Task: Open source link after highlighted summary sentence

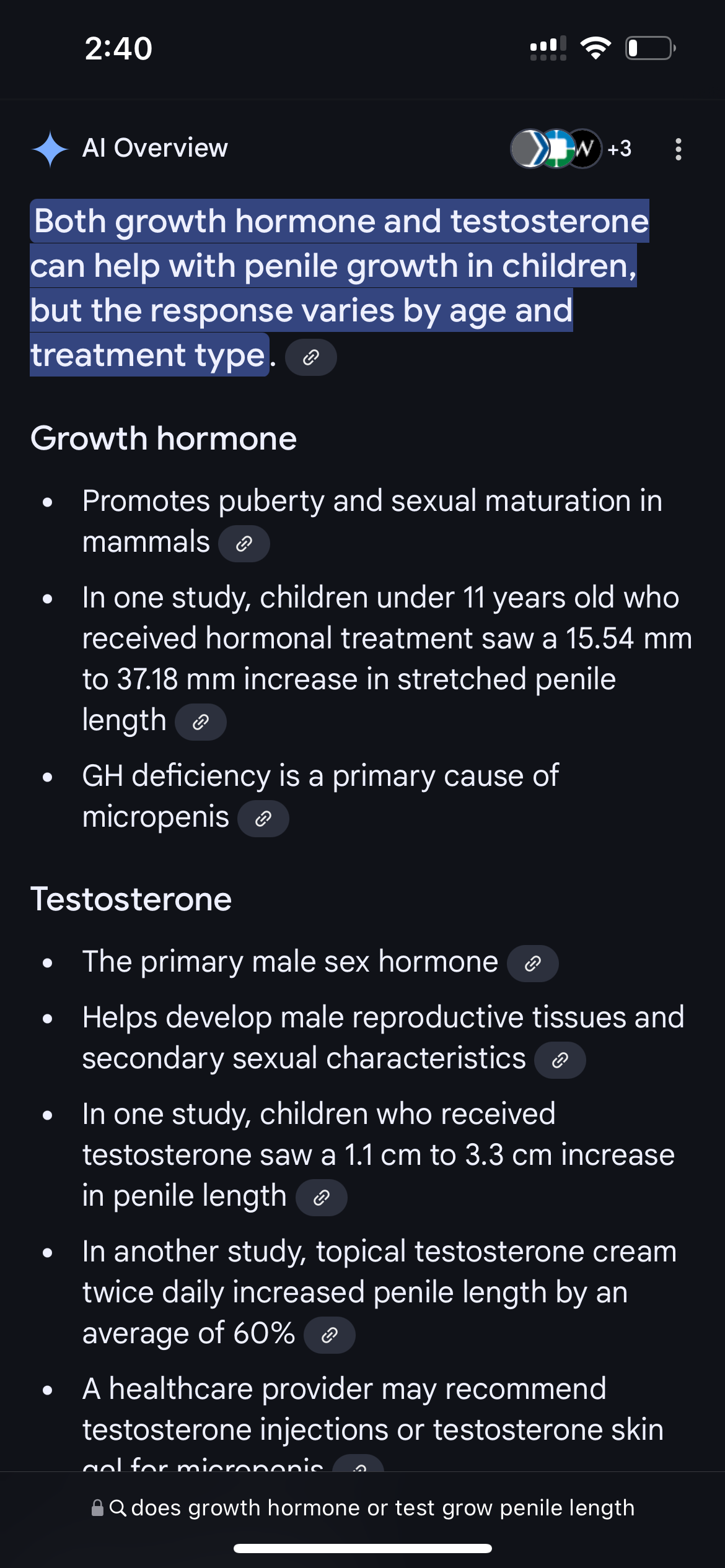Action: pos(311,357)
